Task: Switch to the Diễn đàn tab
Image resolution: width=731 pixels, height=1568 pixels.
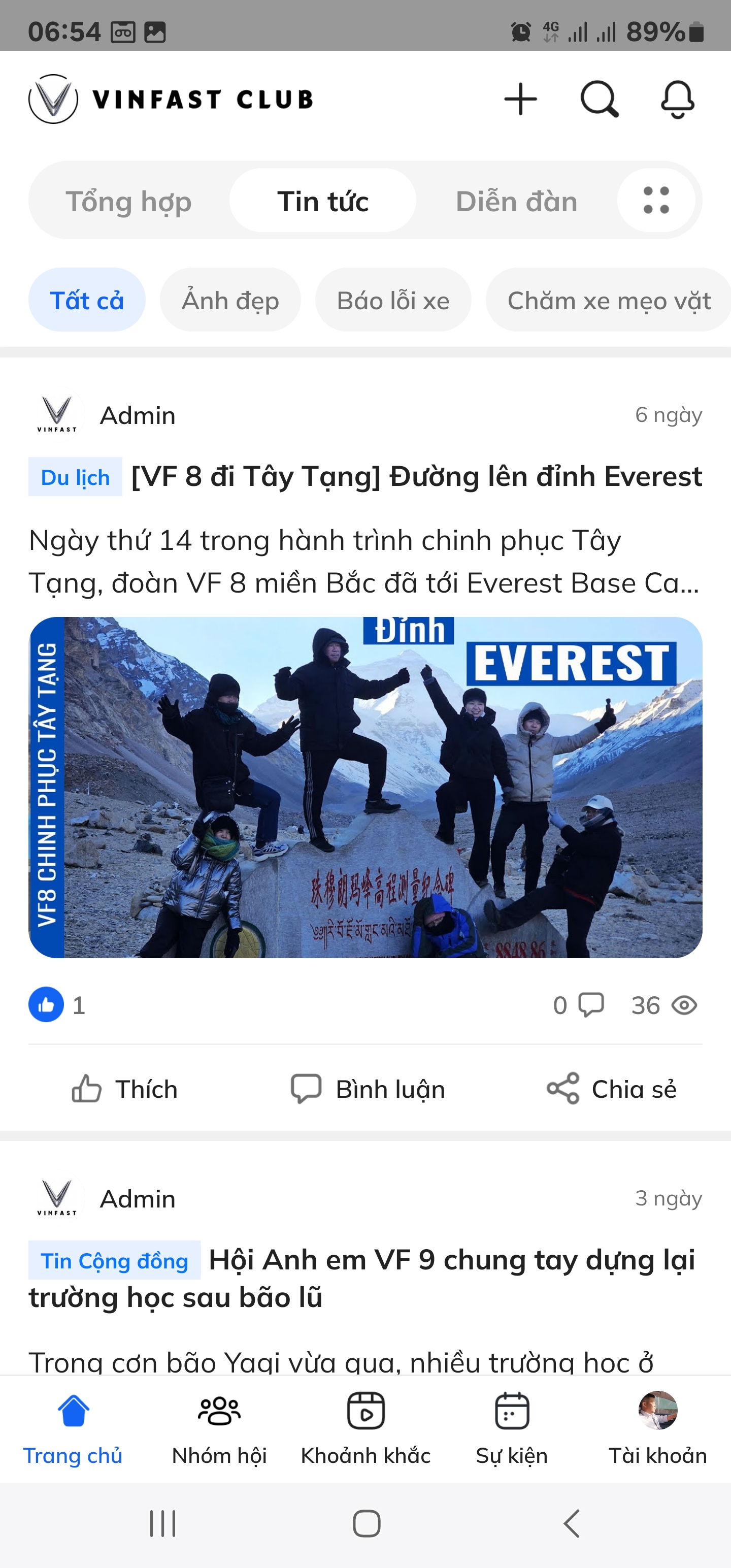Action: tap(516, 202)
